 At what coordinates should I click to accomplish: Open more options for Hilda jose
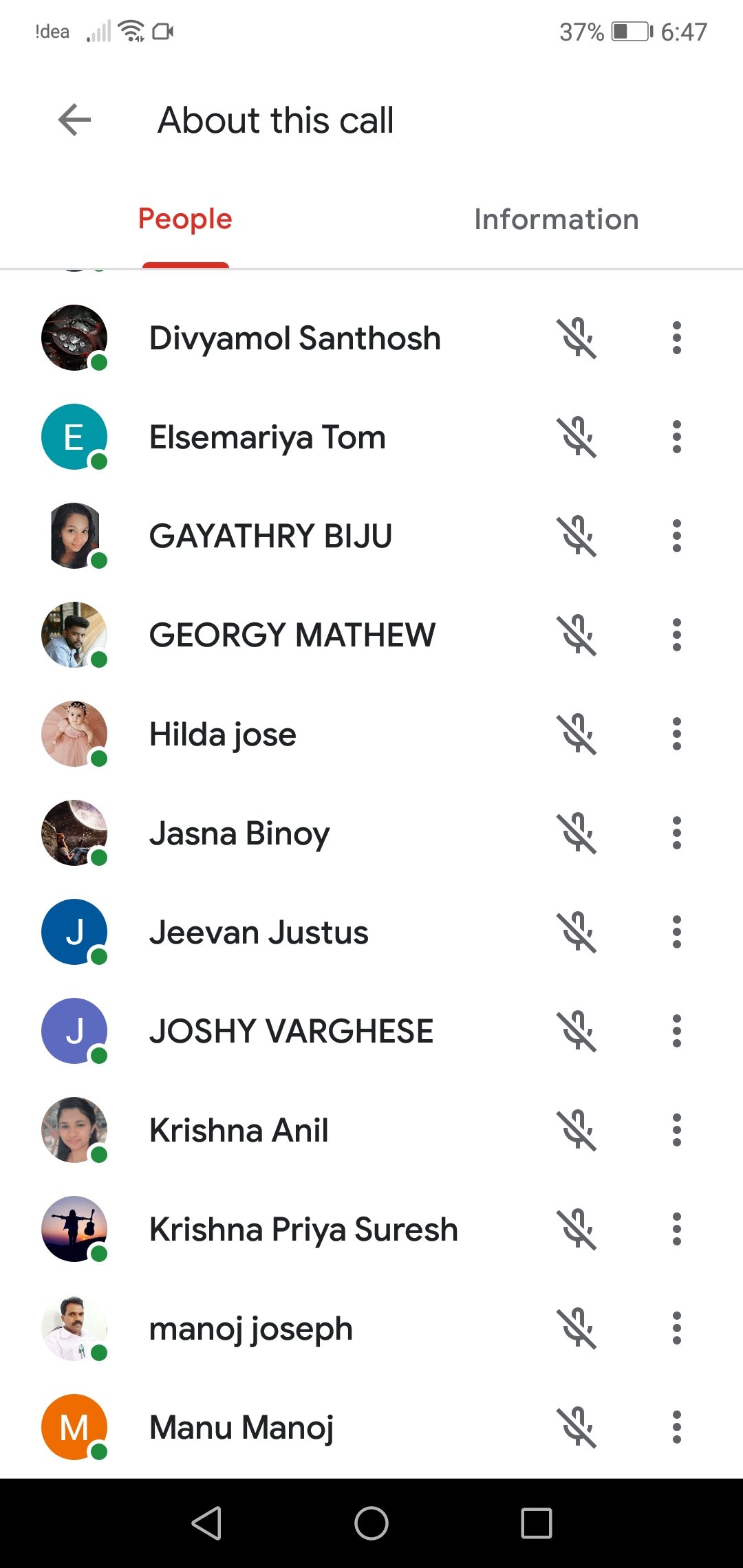tap(677, 734)
